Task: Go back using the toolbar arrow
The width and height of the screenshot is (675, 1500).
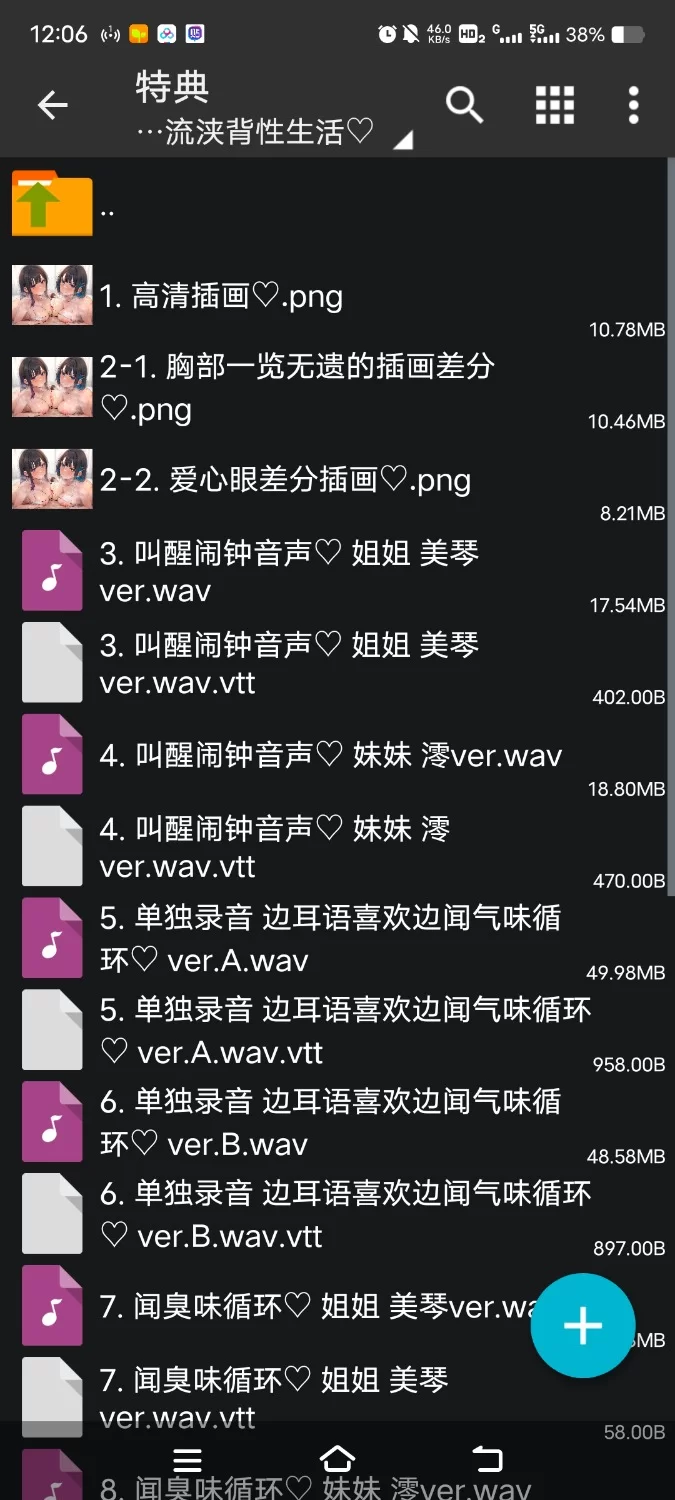Action: 52,105
